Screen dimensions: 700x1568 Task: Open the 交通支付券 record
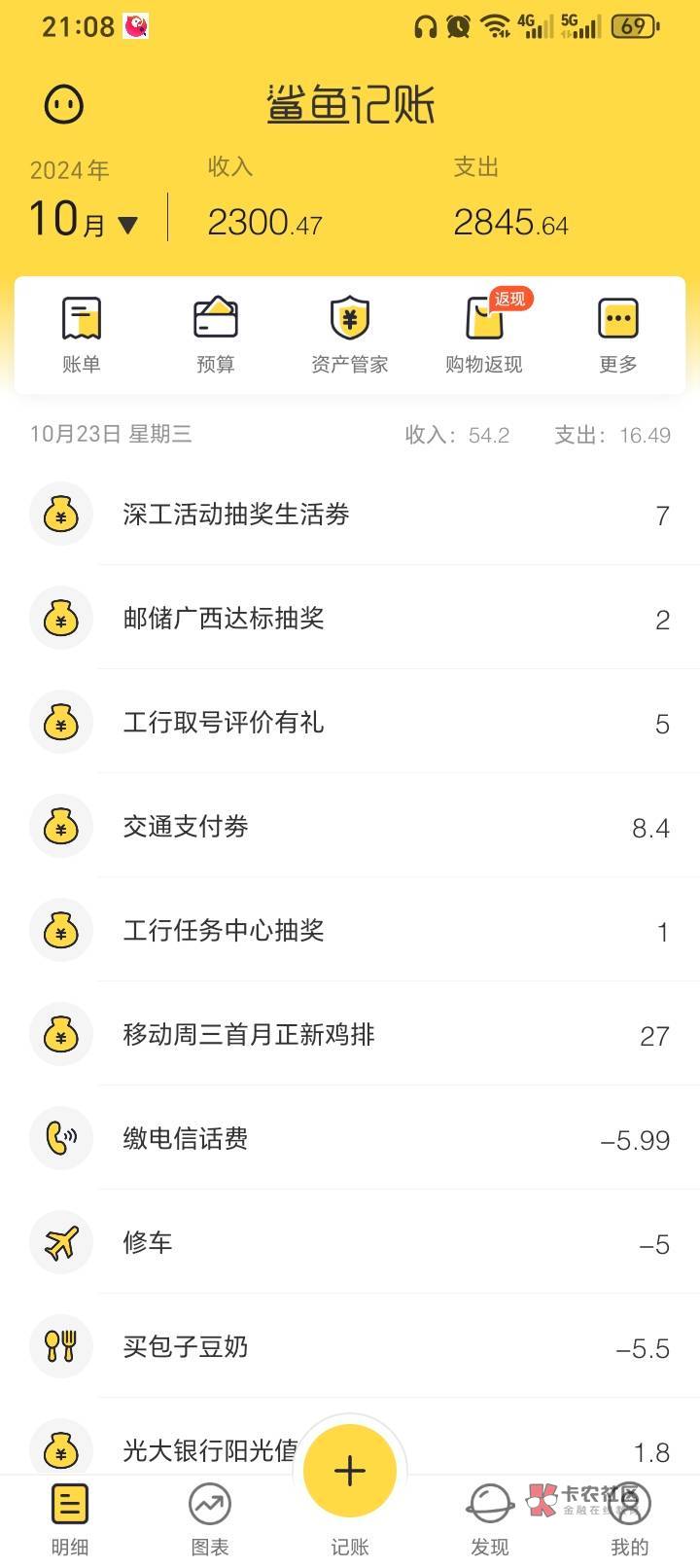[x=350, y=826]
